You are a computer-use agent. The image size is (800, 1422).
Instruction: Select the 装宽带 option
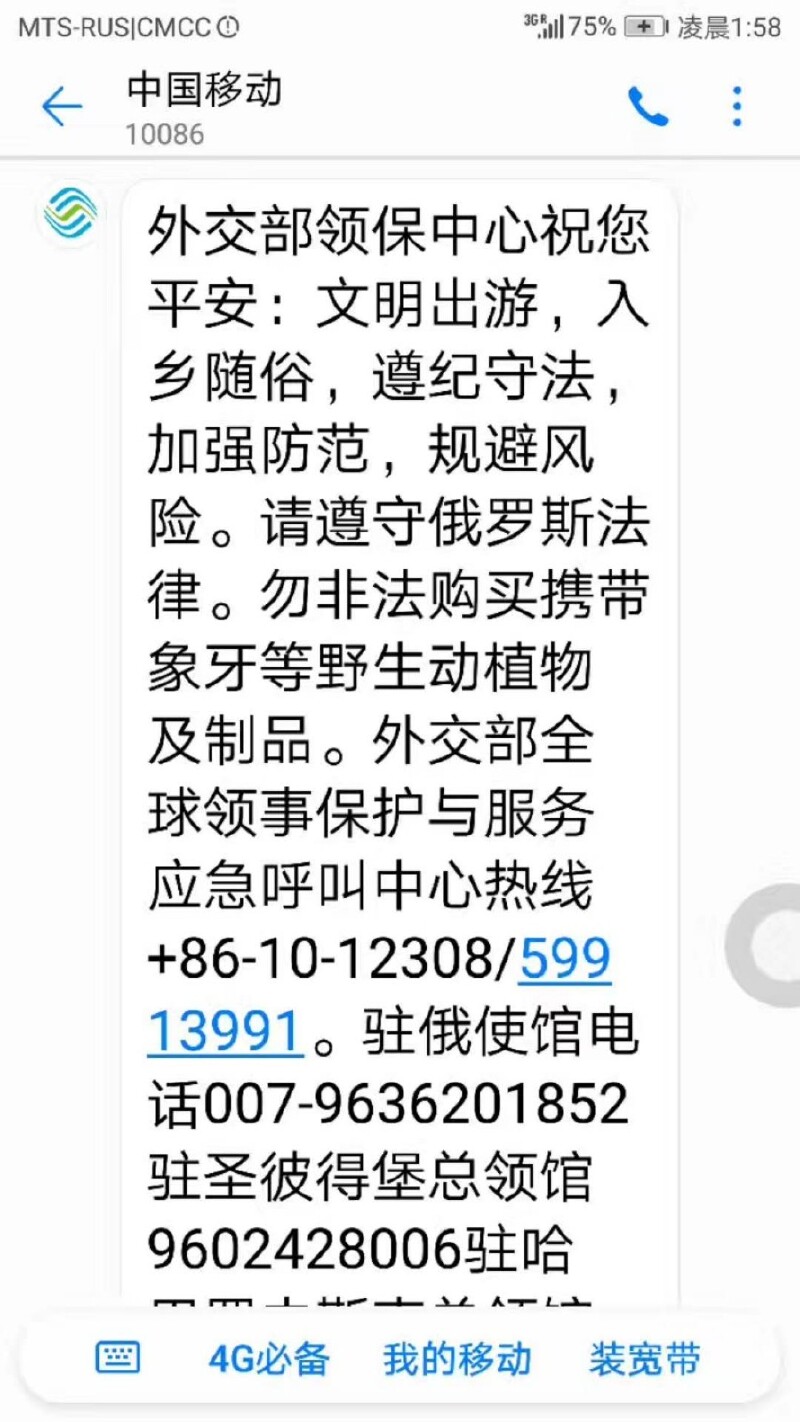pyautogui.click(x=645, y=1359)
